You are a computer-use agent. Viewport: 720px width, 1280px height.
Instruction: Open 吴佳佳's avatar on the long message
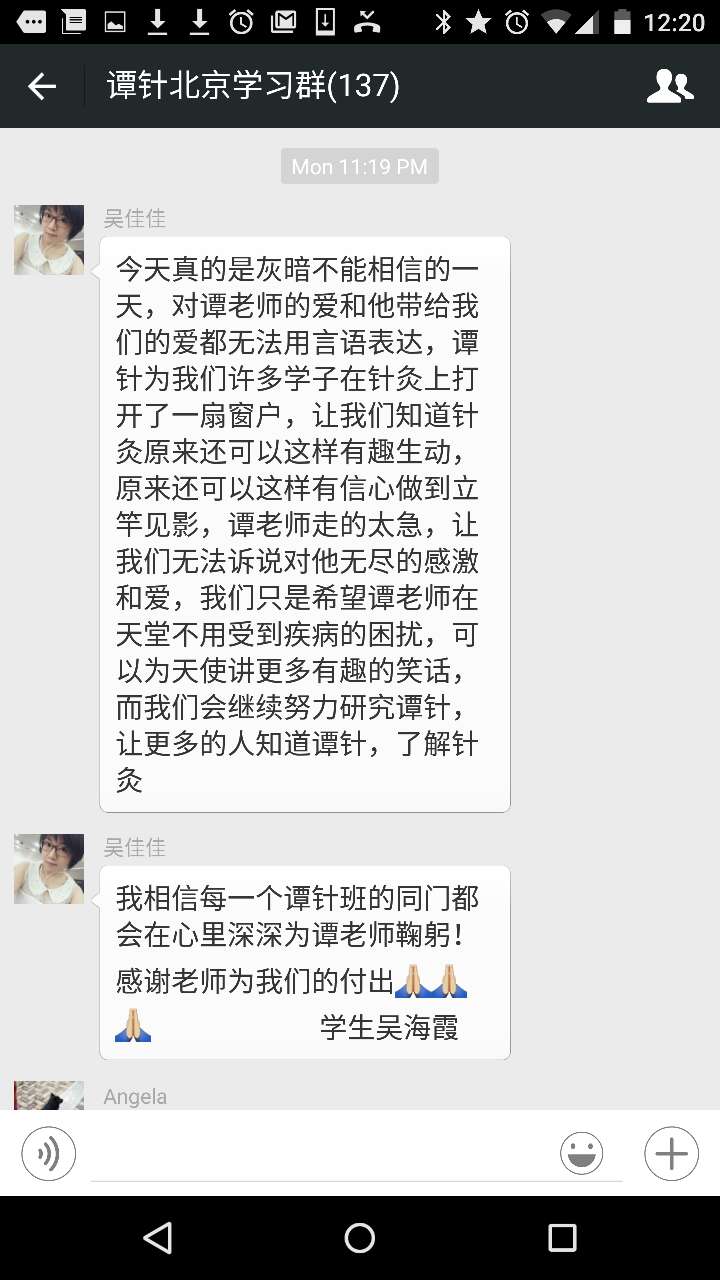coord(49,240)
